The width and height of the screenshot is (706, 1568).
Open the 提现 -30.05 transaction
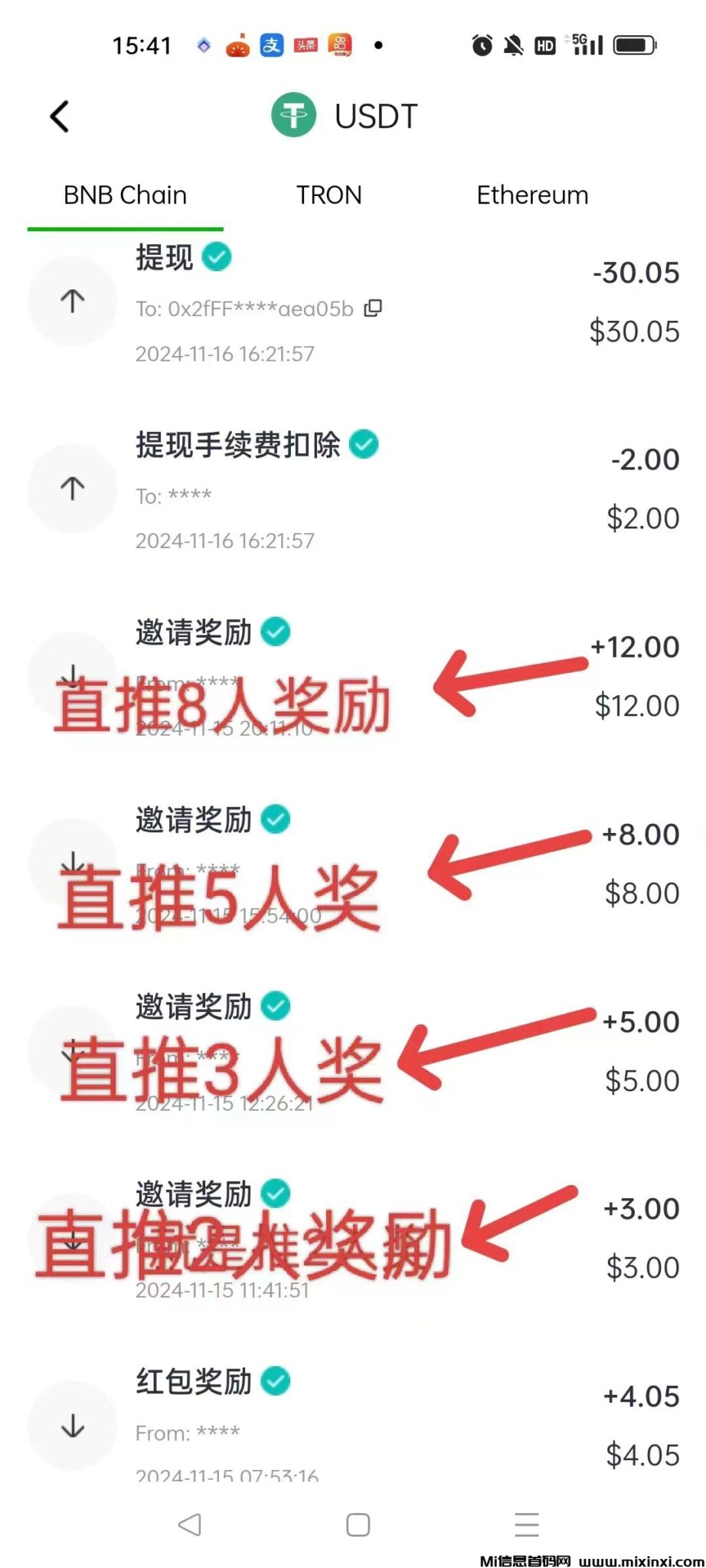pos(352,302)
